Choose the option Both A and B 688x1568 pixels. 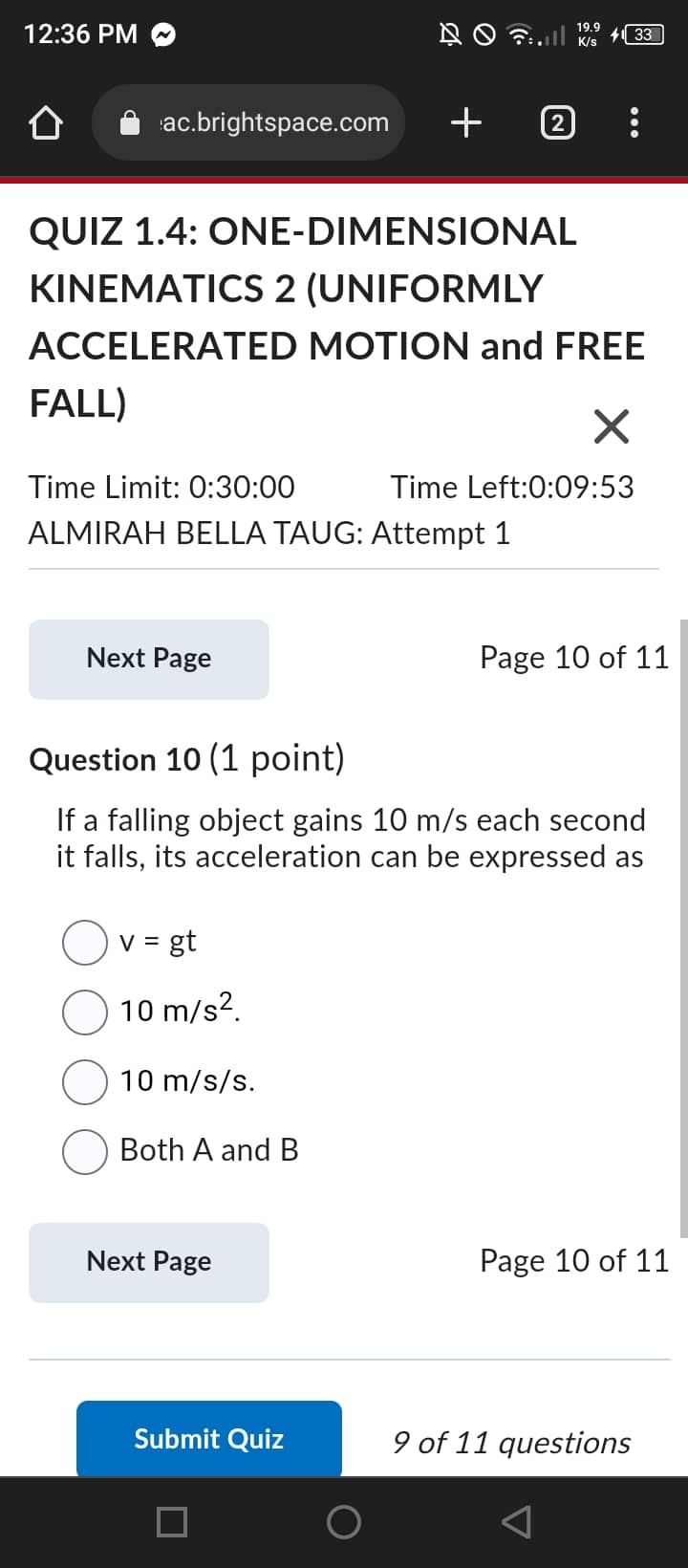coord(84,1152)
